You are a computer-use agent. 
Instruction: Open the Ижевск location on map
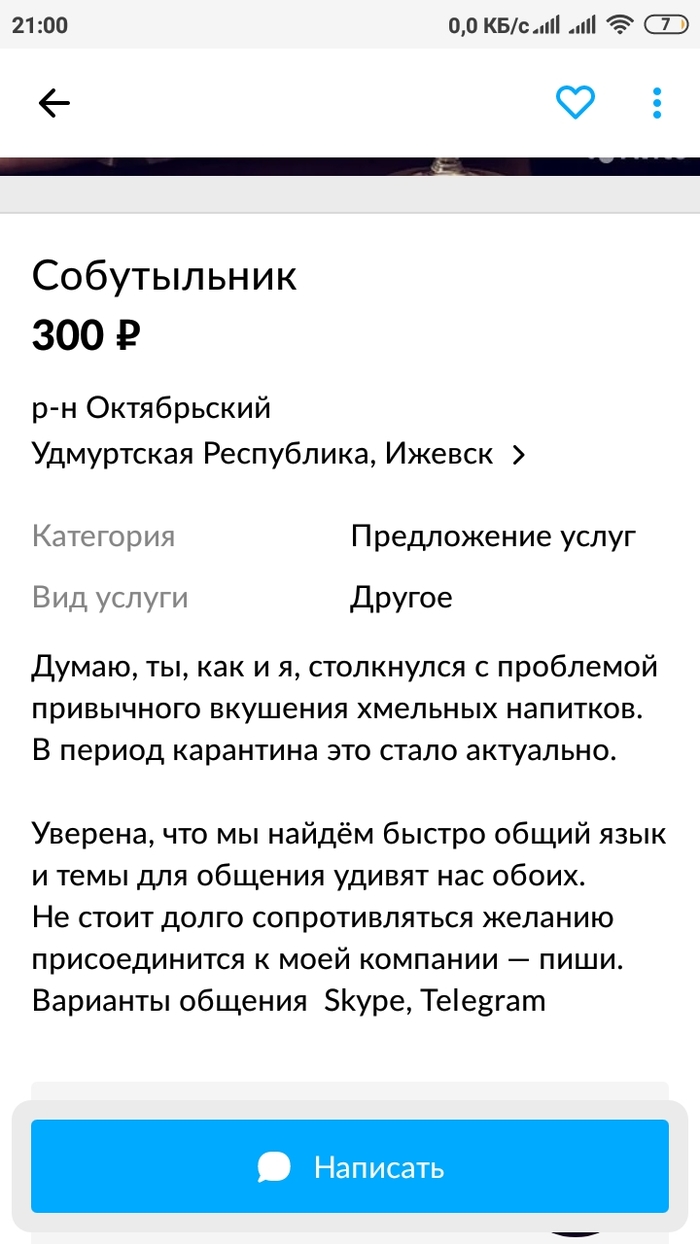pos(278,454)
